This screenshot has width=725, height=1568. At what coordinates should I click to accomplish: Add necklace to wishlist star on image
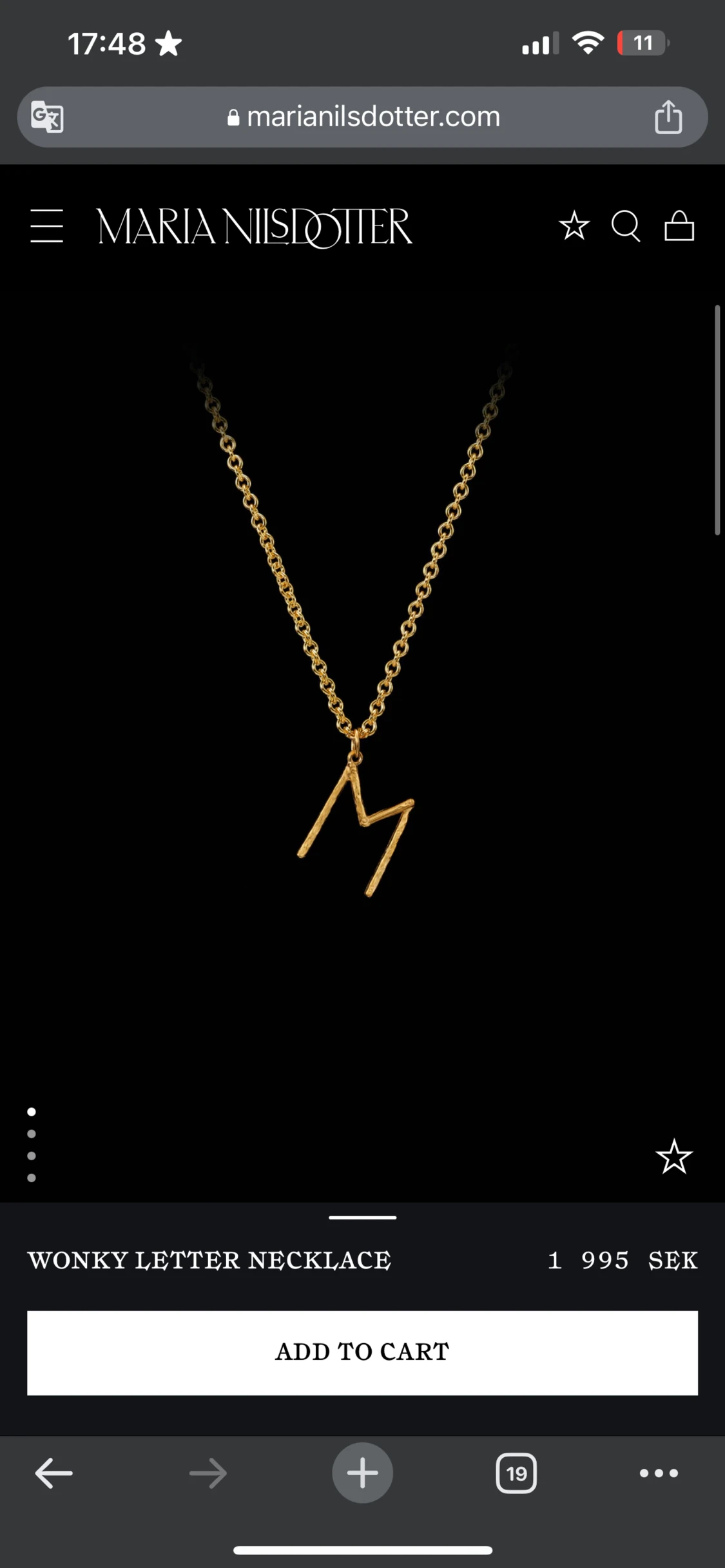674,1156
